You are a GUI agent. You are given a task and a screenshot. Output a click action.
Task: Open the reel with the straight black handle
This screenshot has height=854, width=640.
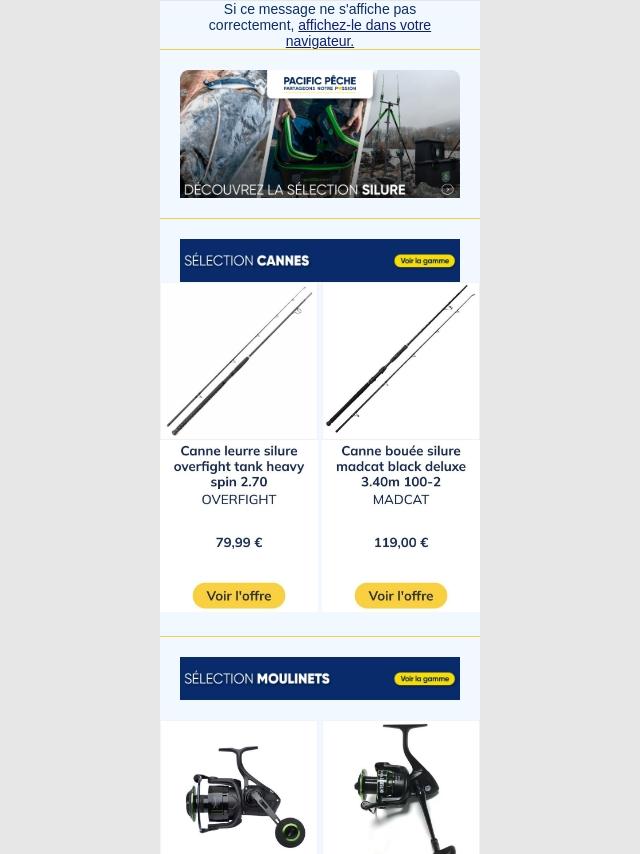(401, 788)
